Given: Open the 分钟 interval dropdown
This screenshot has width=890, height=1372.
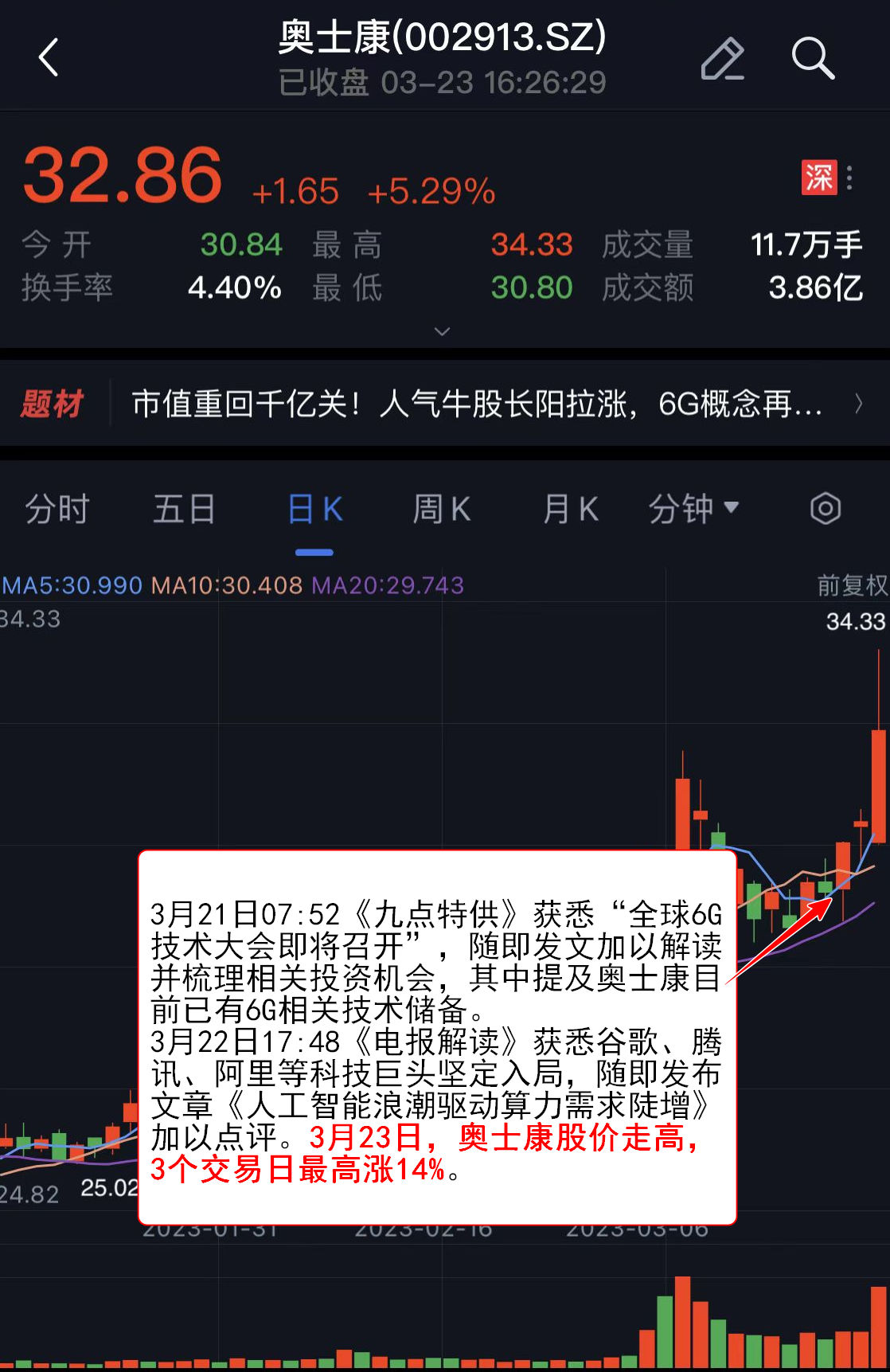Looking at the screenshot, I should tap(693, 509).
